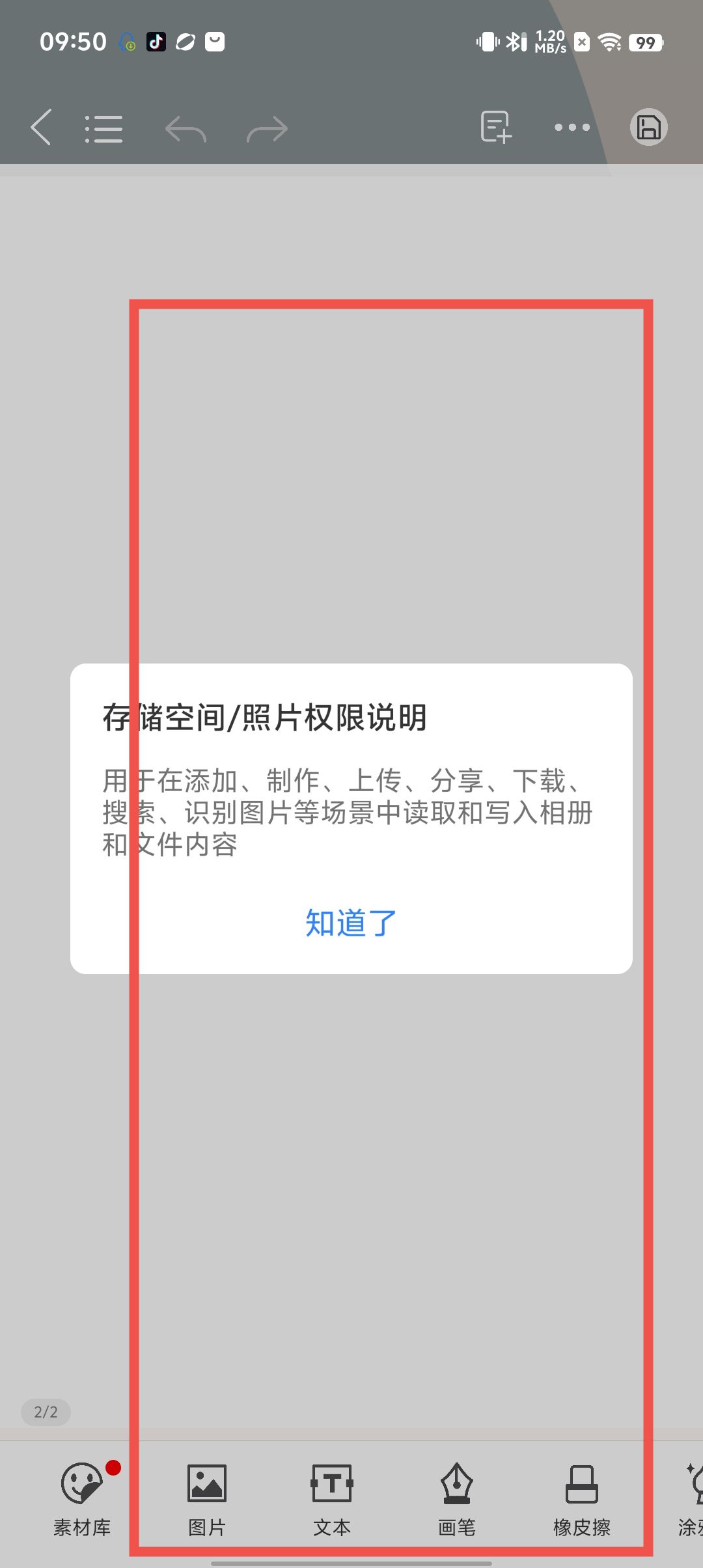The height and width of the screenshot is (1568, 703).
Task: Undo the last action
Action: click(186, 129)
